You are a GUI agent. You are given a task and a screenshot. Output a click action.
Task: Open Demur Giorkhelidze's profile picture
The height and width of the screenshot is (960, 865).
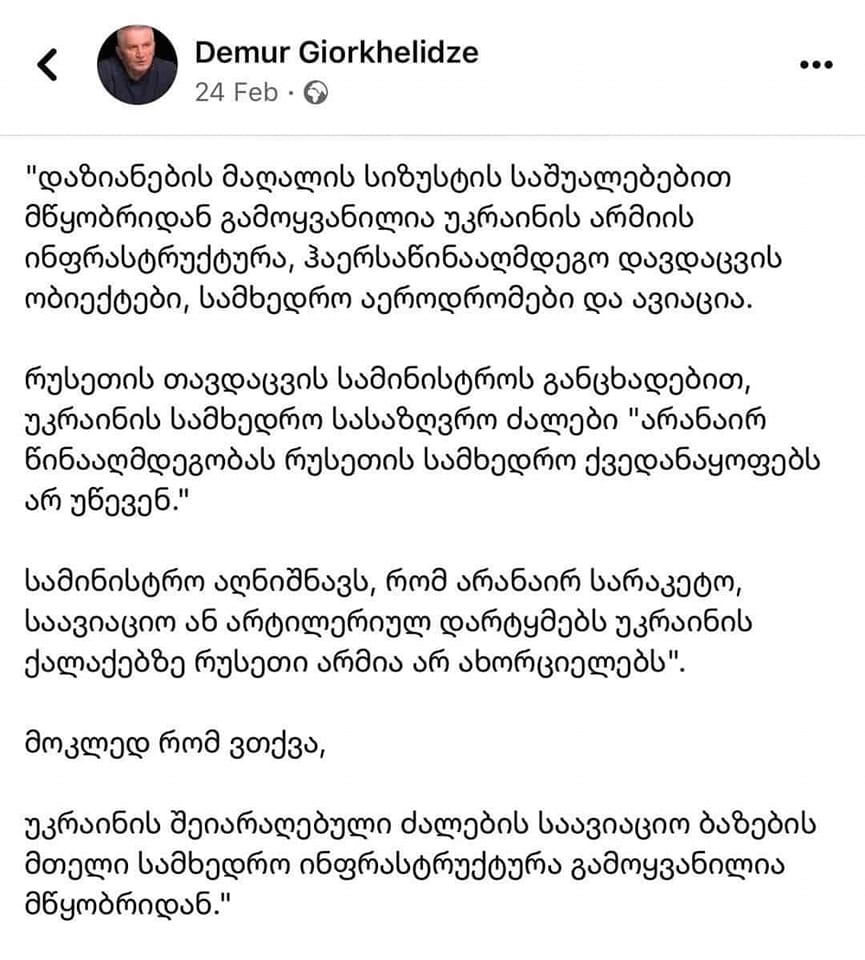click(137, 65)
